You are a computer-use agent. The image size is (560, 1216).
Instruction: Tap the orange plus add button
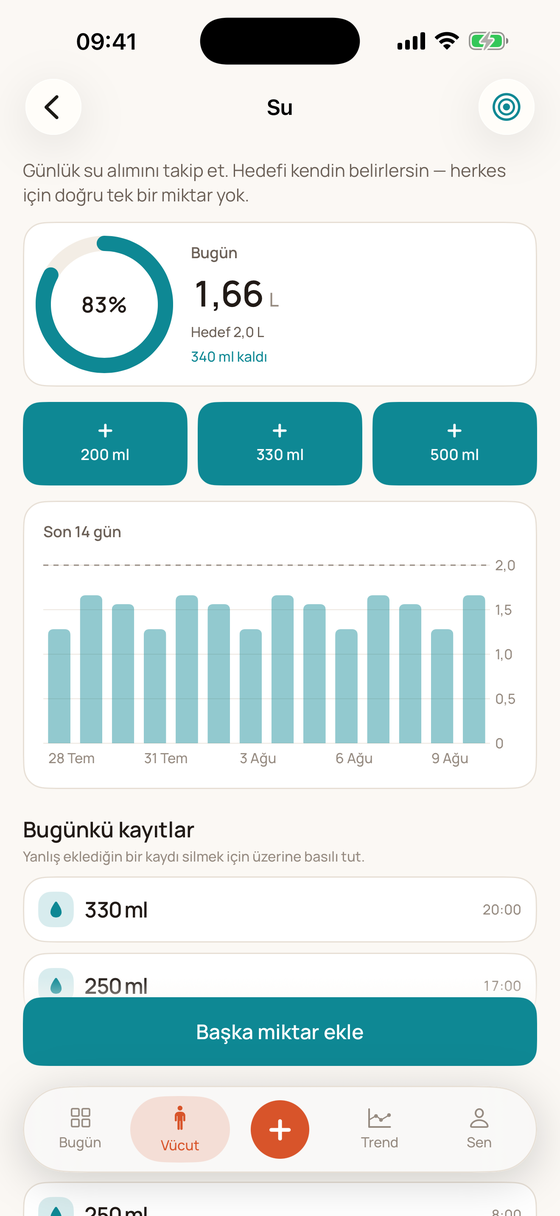point(280,1130)
